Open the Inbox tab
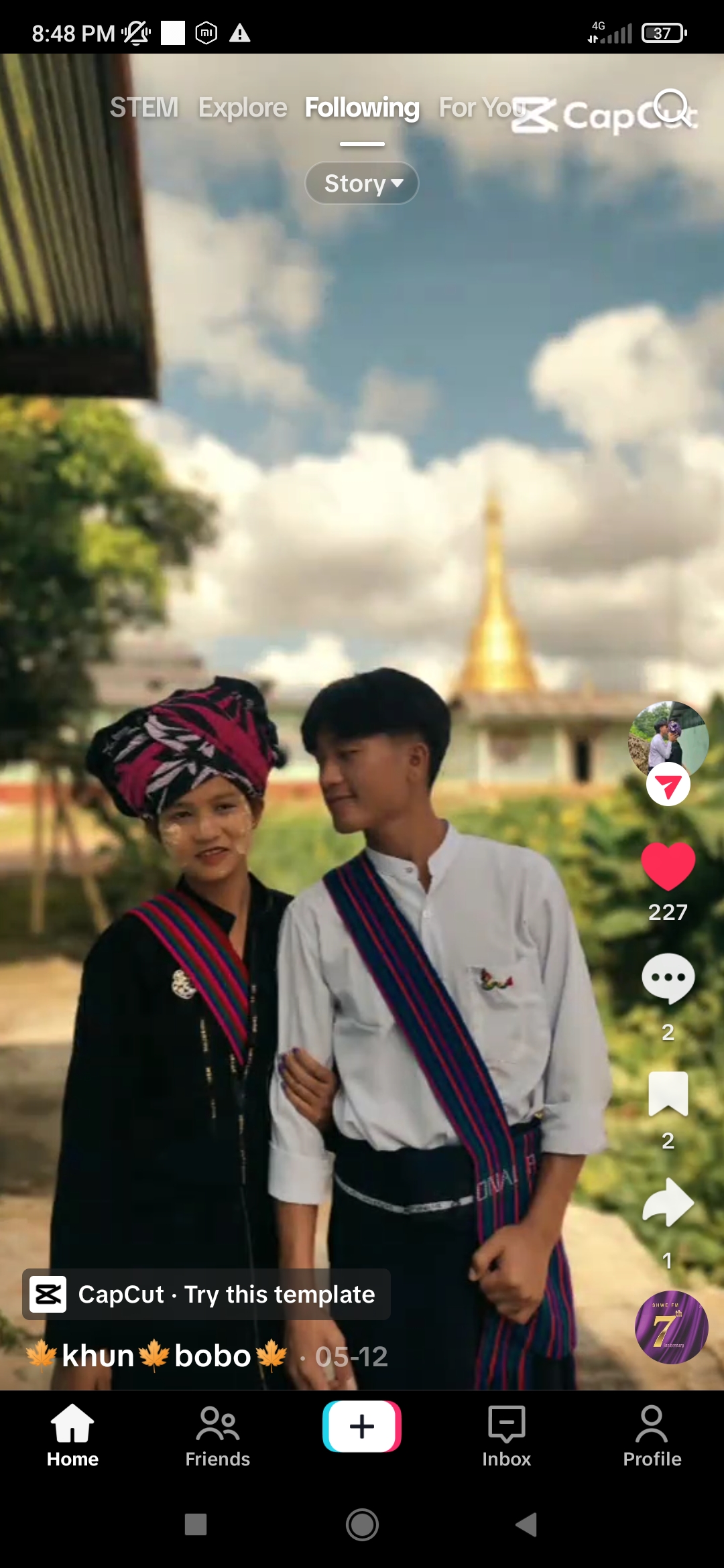 (x=506, y=1435)
